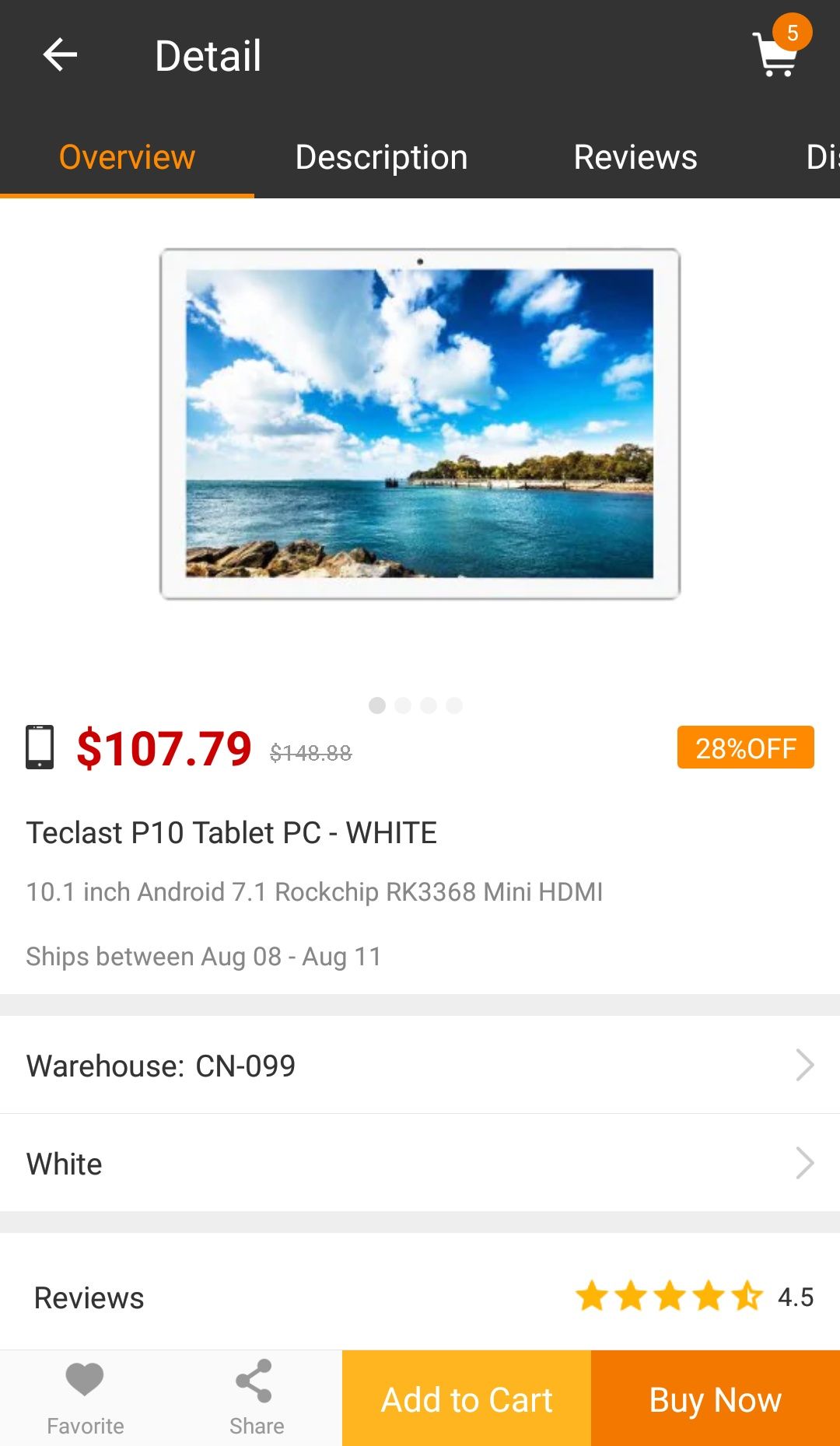The width and height of the screenshot is (840, 1446).
Task: Select the Overview tab
Action: click(127, 157)
